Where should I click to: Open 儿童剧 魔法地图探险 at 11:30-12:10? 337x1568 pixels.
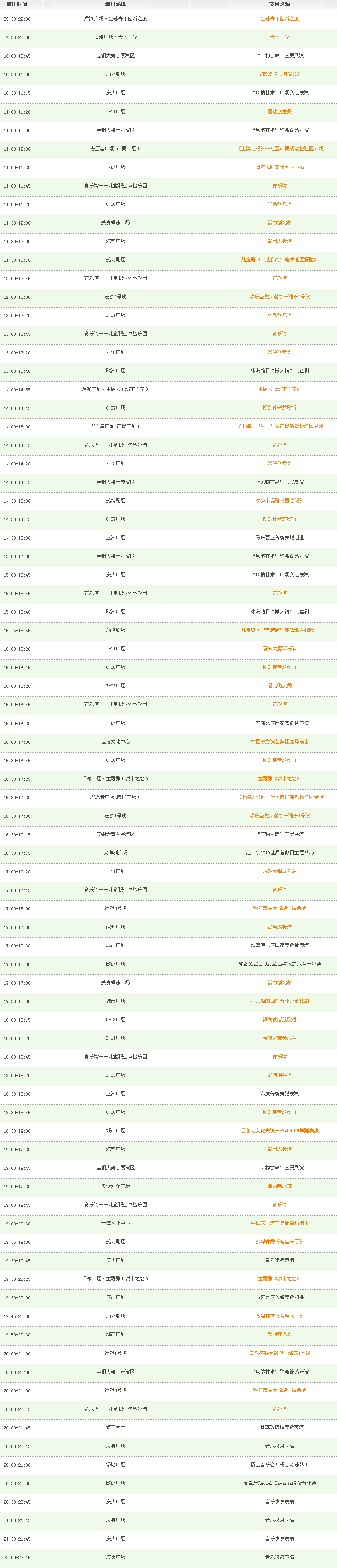(x=279, y=260)
